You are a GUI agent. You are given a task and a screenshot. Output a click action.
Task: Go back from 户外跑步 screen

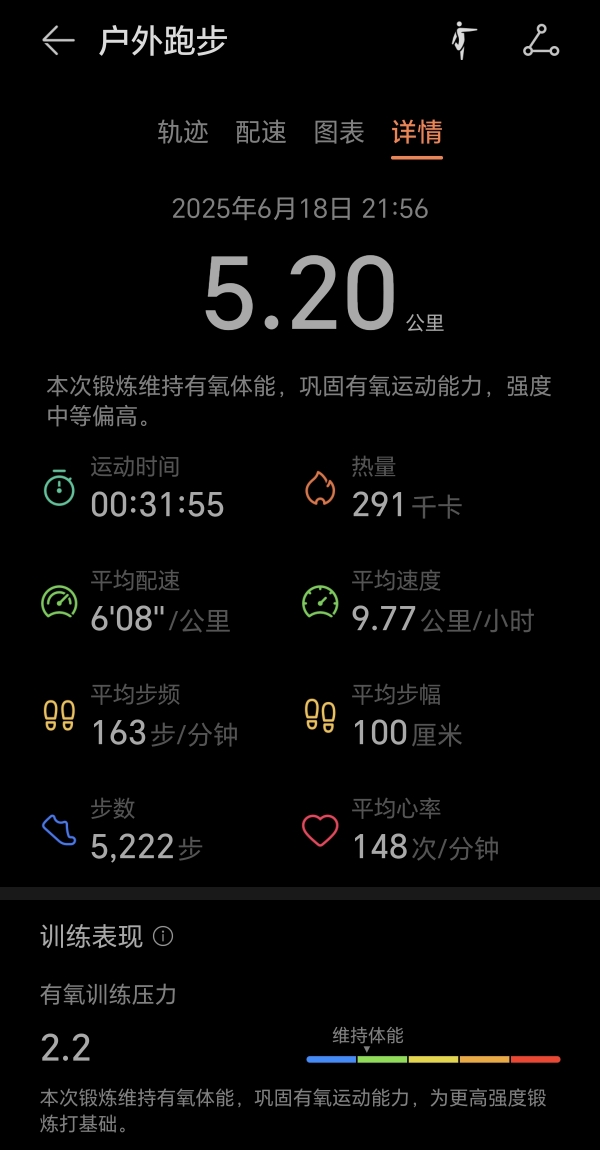coord(58,41)
